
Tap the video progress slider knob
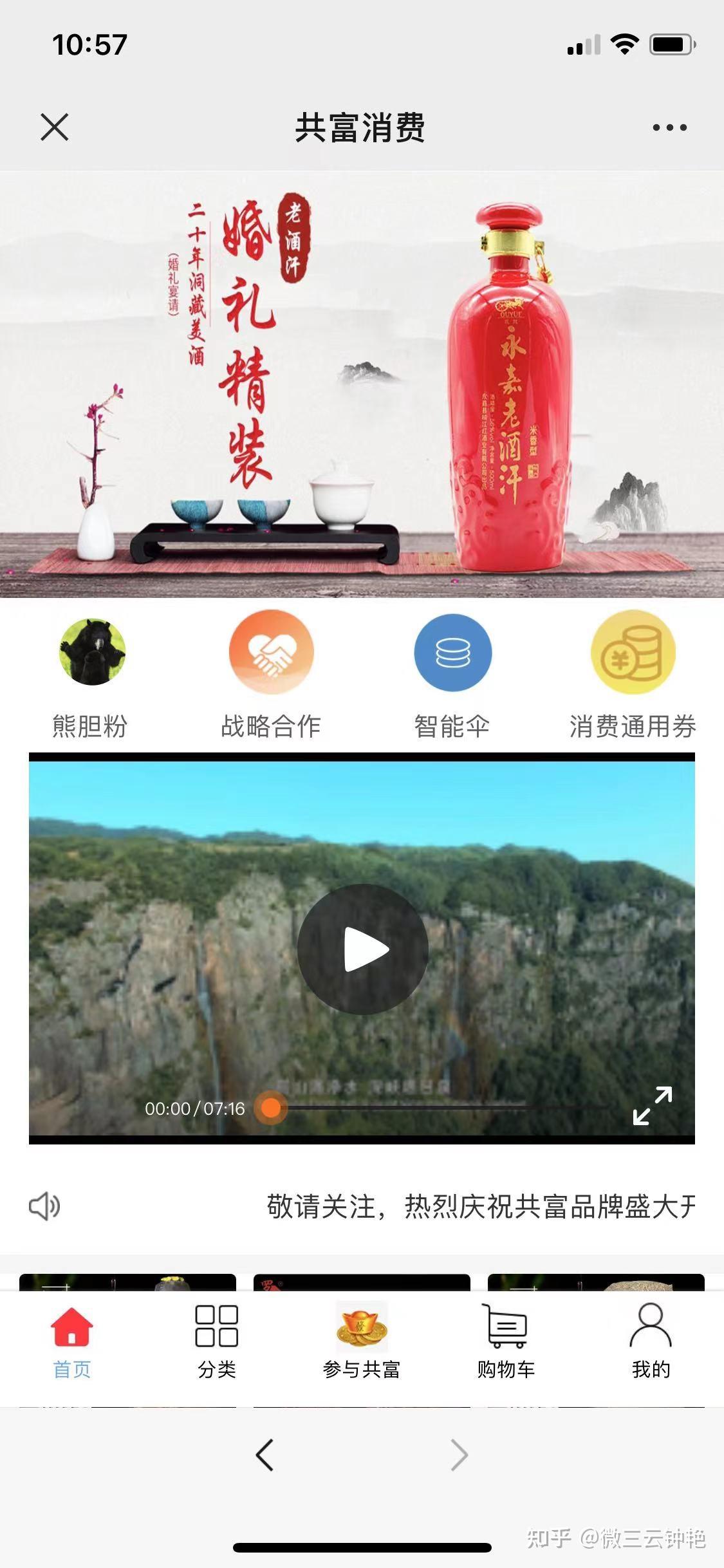[271, 1108]
